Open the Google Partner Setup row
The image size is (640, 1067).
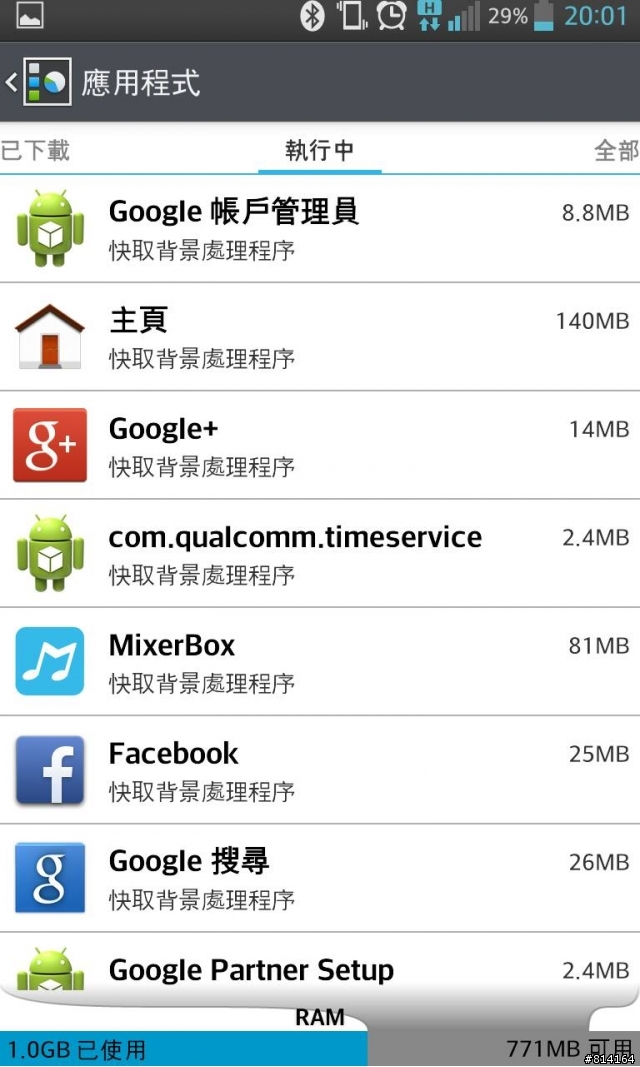[x=320, y=966]
